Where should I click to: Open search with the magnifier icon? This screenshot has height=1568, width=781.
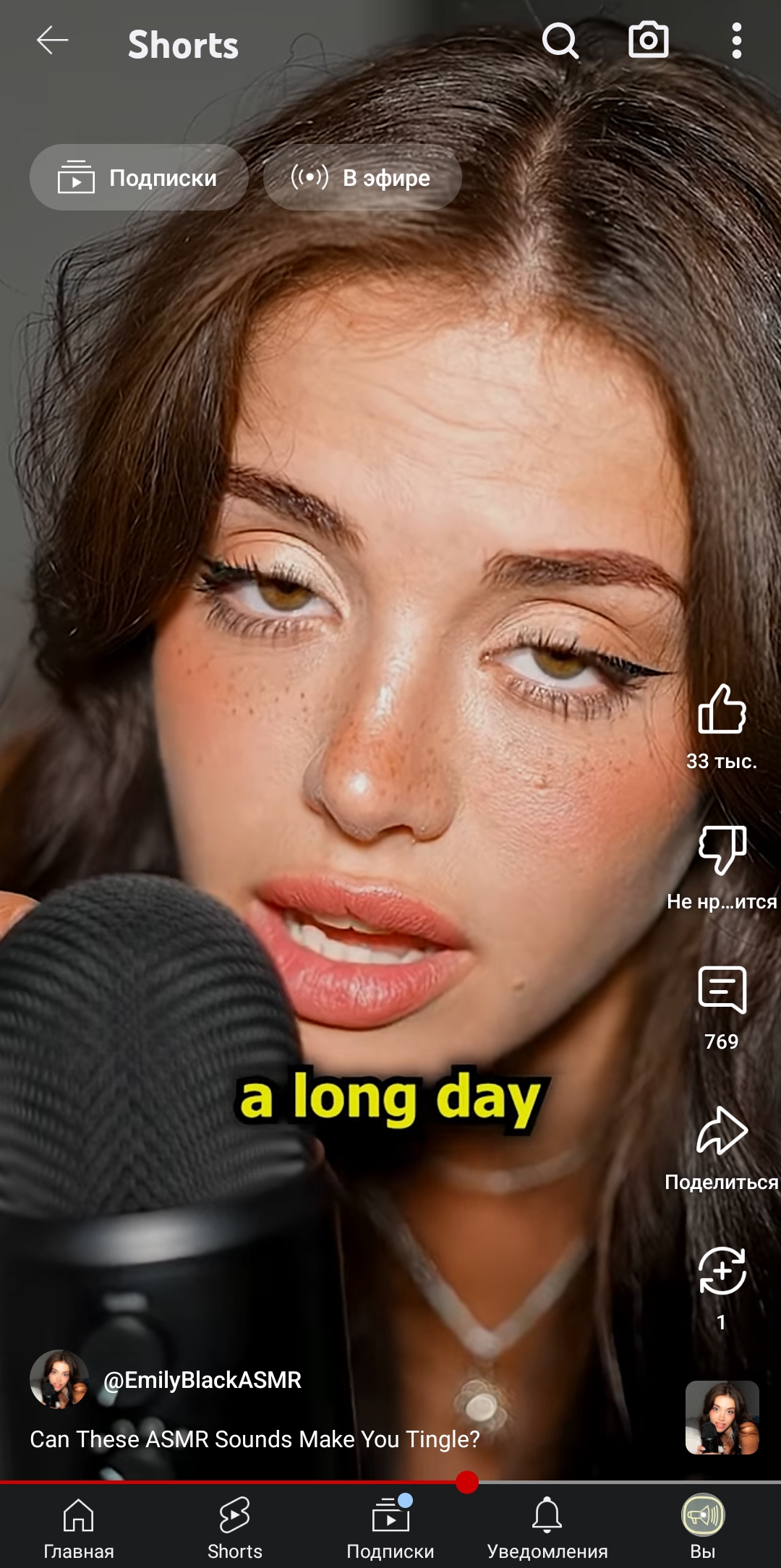tap(560, 41)
